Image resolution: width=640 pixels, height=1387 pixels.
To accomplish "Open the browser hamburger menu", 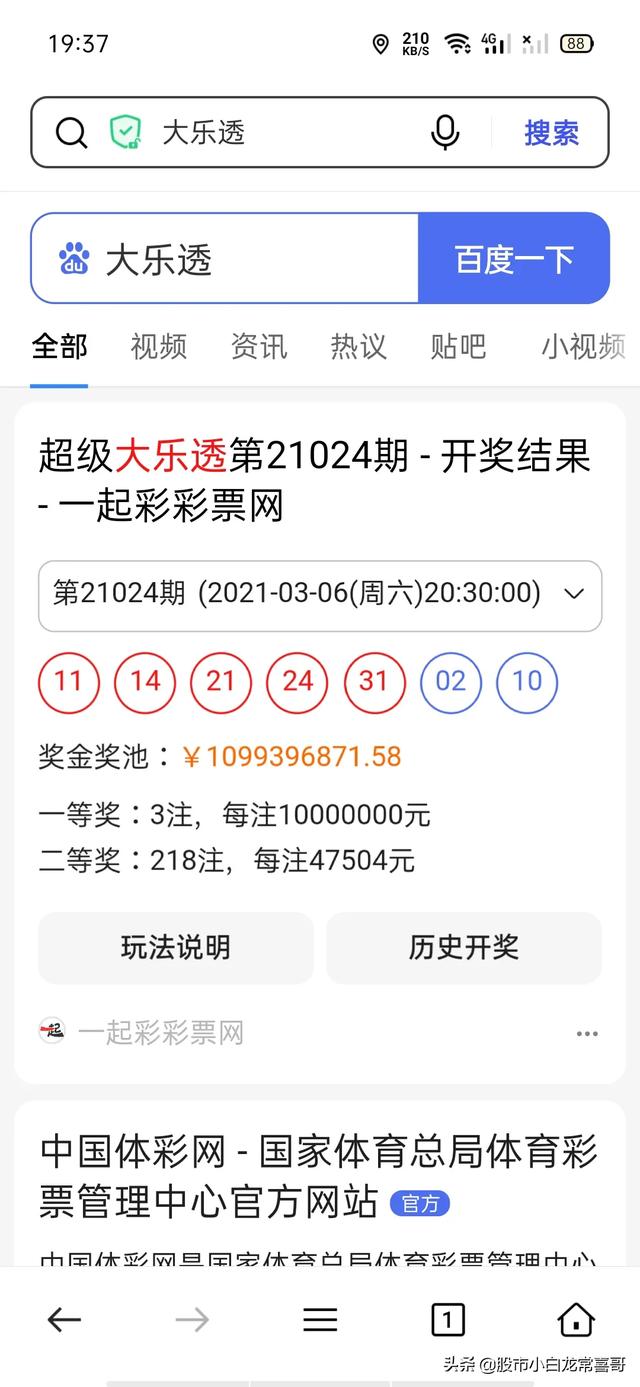I will (320, 1320).
